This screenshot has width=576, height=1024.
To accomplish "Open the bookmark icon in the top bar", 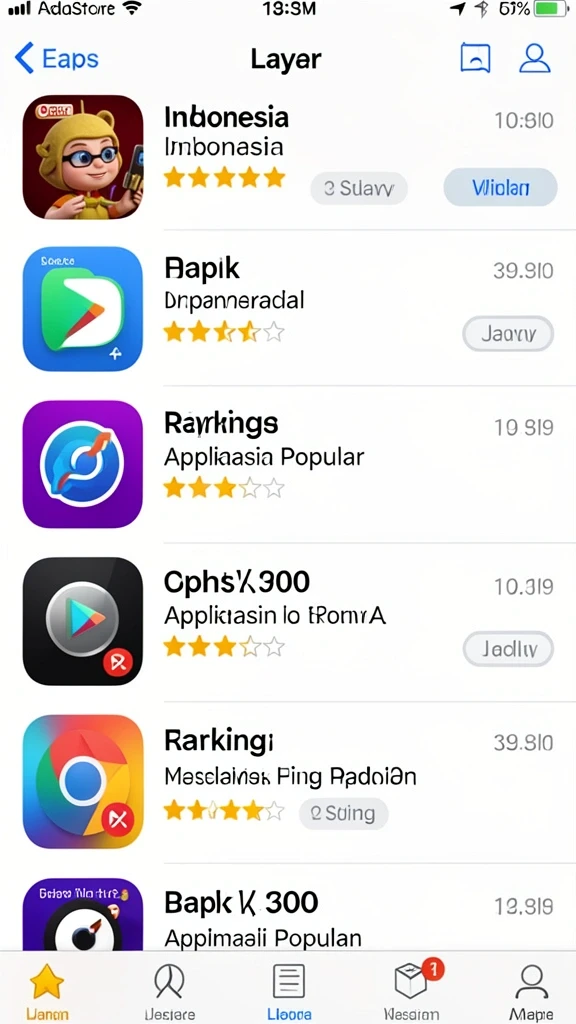I will click(475, 57).
